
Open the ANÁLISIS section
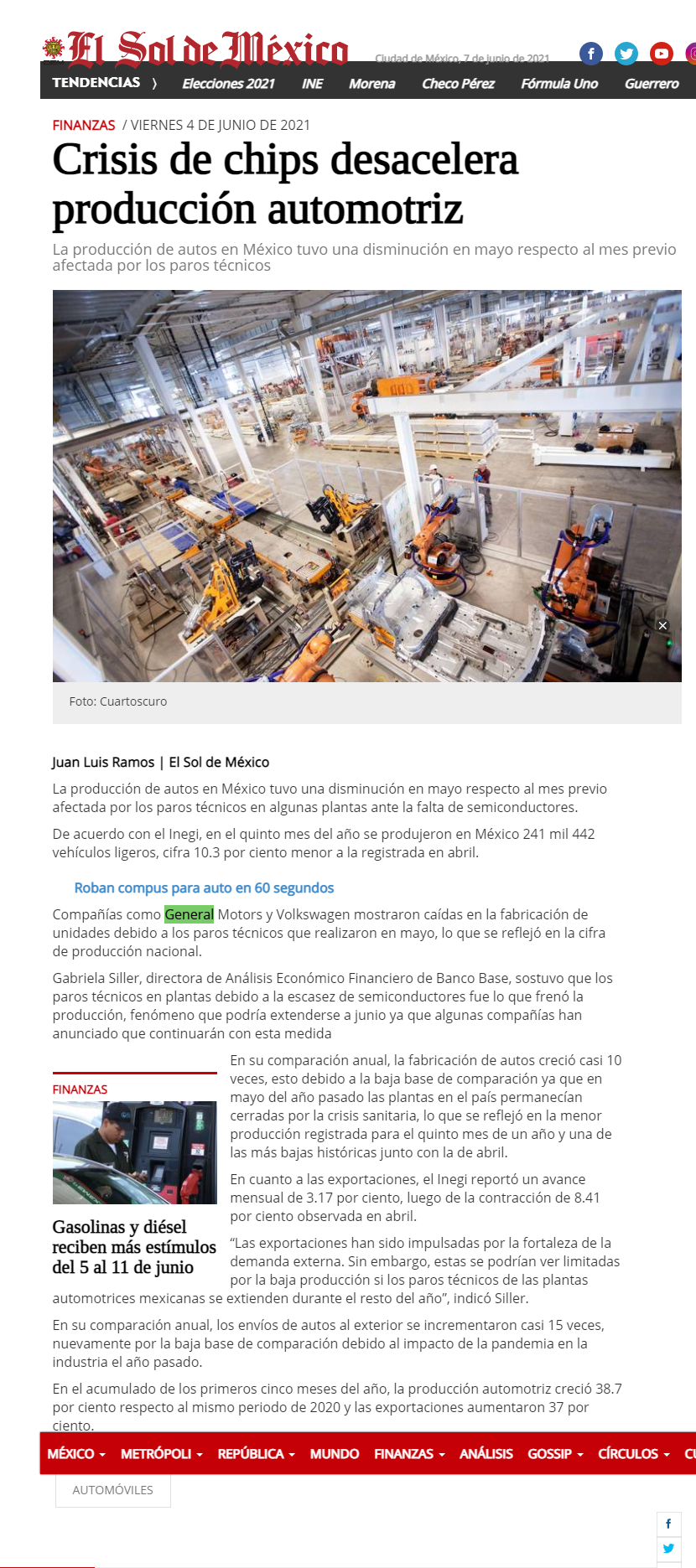point(486,1454)
